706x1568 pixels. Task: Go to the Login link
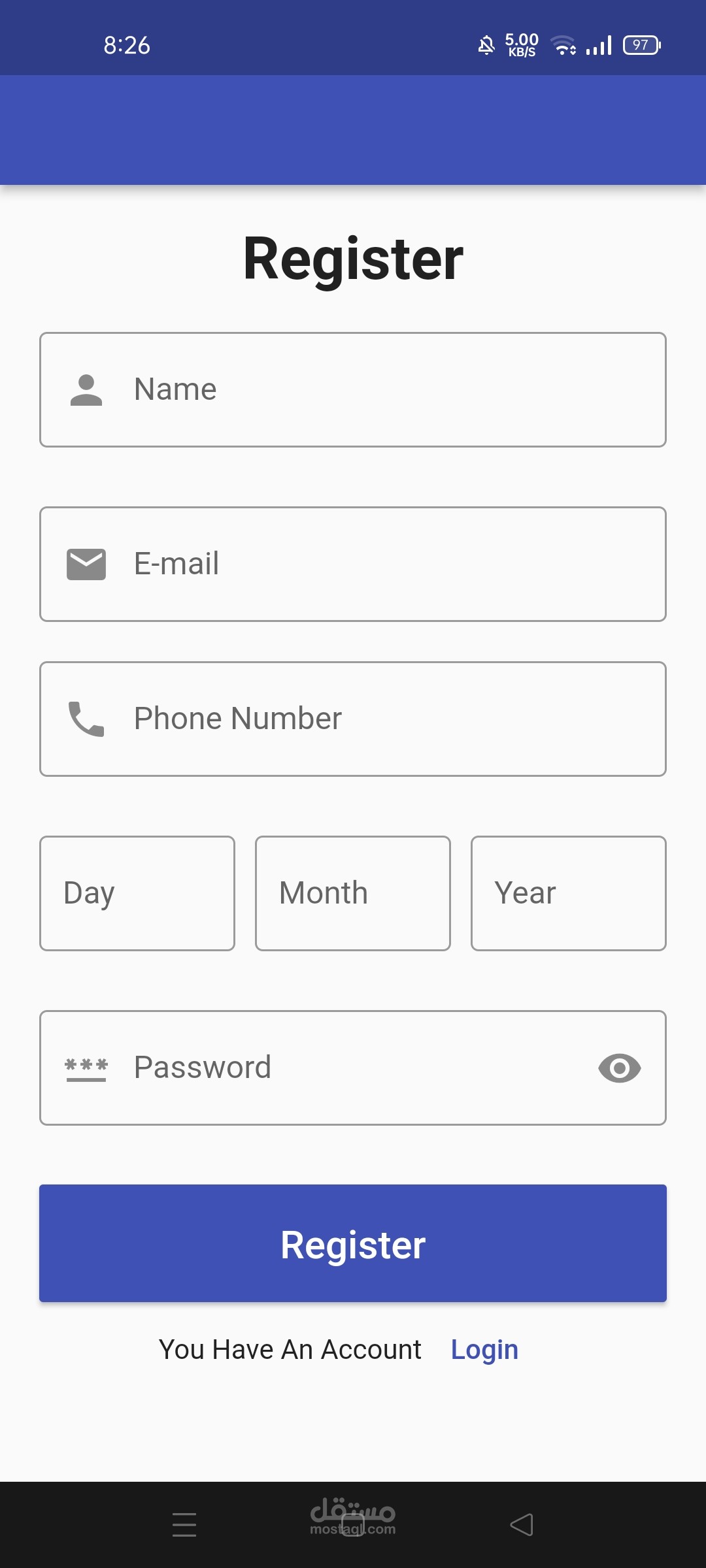click(484, 1350)
